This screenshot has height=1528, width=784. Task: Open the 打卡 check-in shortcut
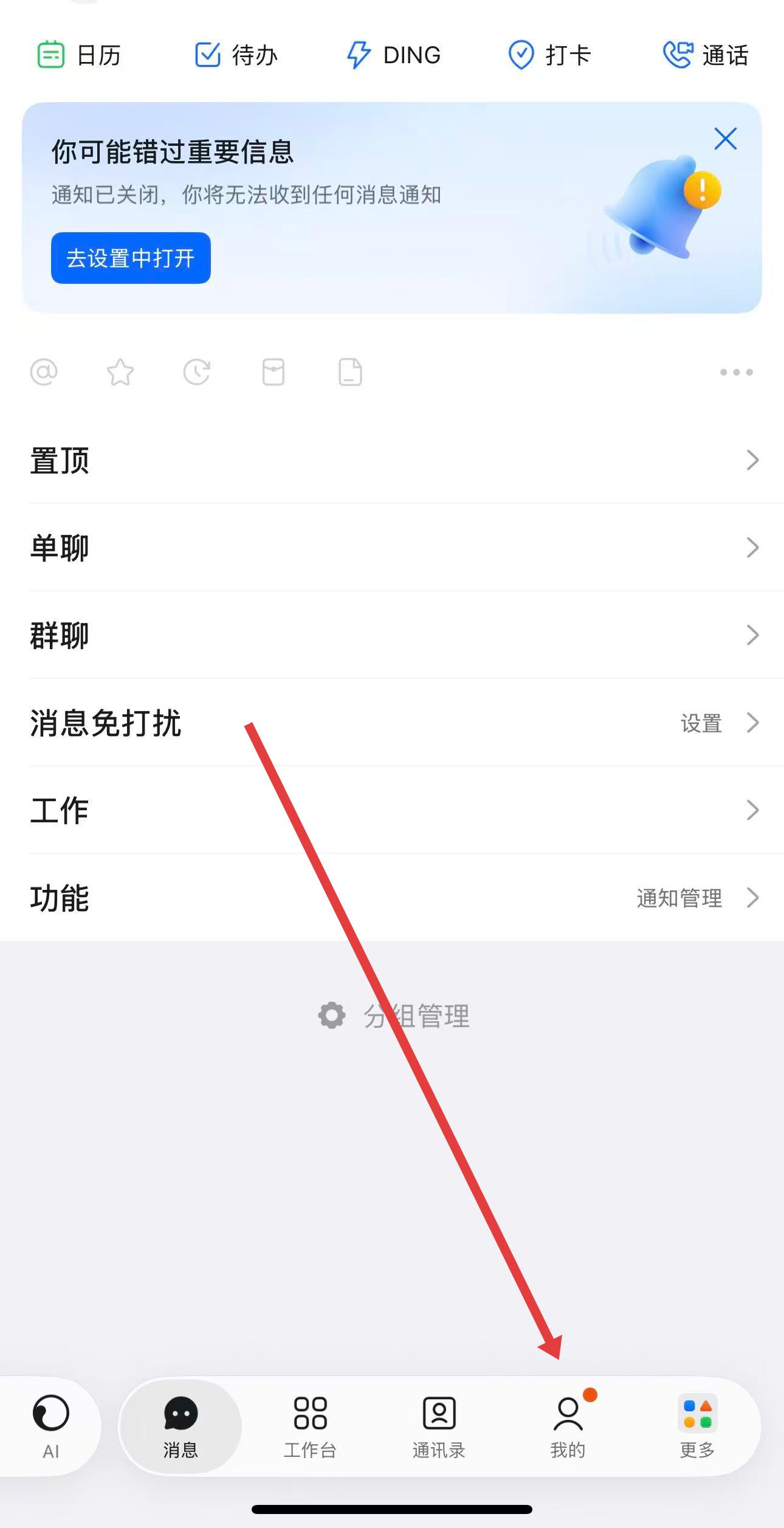coord(549,55)
